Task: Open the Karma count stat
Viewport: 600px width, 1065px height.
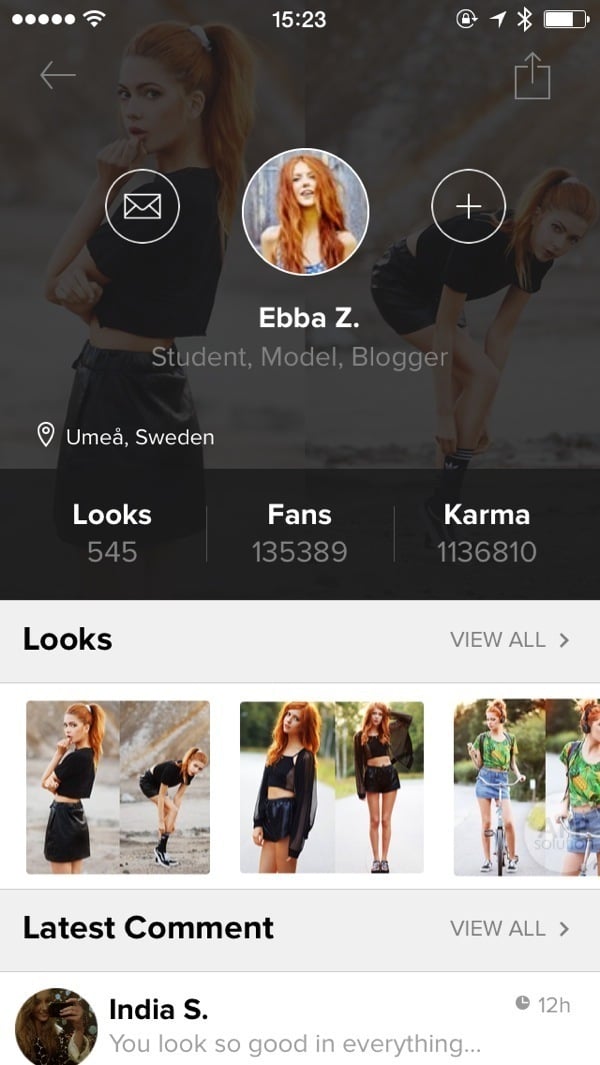Action: click(487, 533)
